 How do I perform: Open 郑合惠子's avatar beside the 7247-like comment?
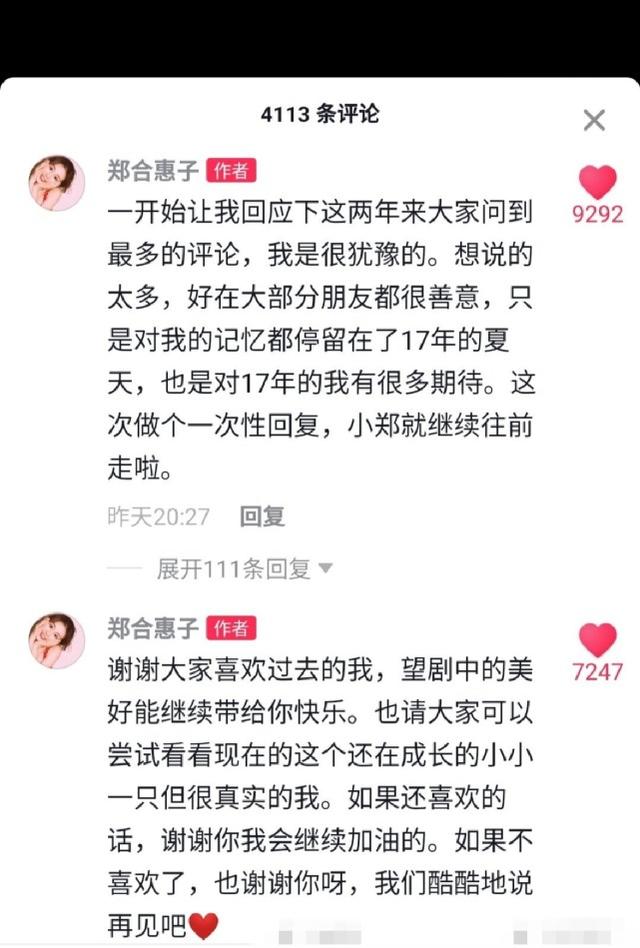point(56,641)
